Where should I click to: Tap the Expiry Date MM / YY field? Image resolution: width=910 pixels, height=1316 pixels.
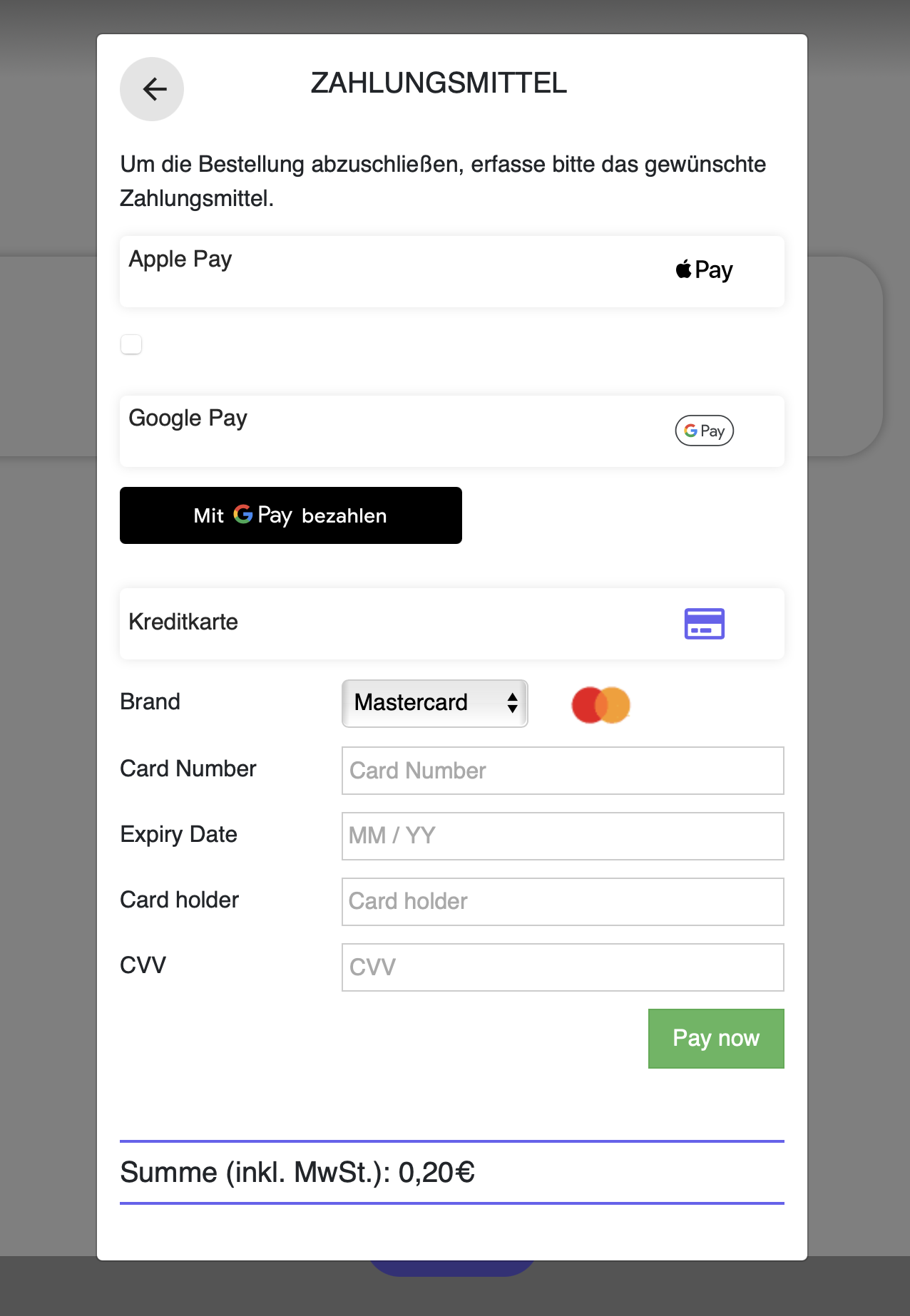pos(562,836)
